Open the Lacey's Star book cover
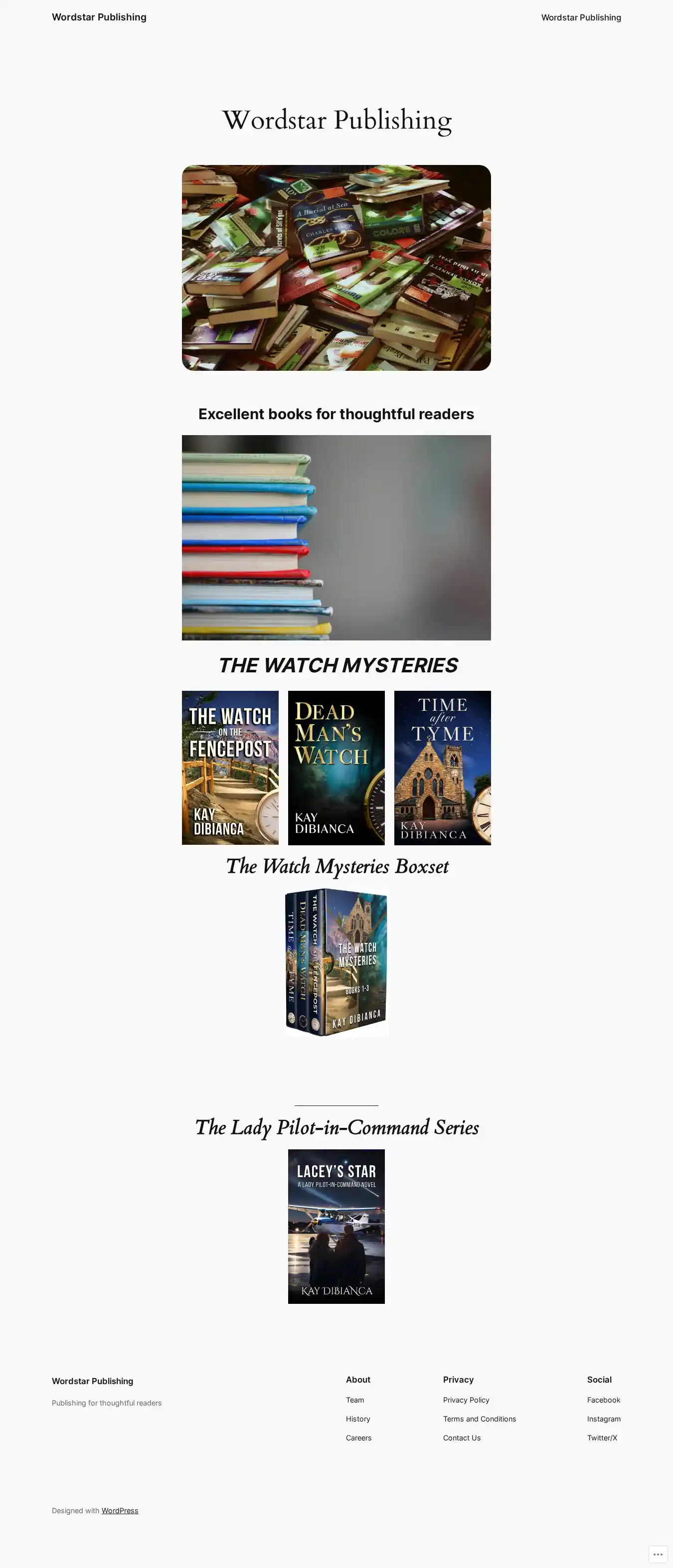The height and width of the screenshot is (1568, 673). coord(336,1226)
